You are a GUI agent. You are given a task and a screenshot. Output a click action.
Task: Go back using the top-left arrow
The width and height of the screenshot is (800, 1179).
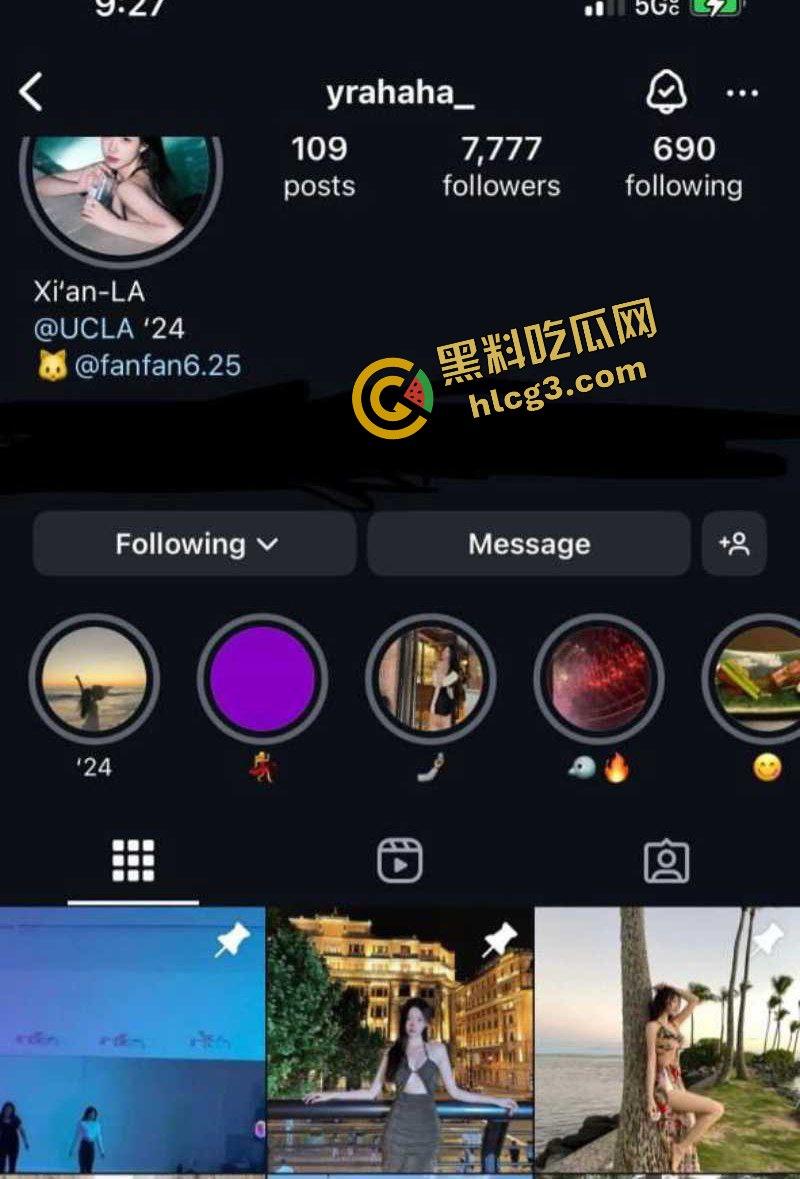pos(32,93)
